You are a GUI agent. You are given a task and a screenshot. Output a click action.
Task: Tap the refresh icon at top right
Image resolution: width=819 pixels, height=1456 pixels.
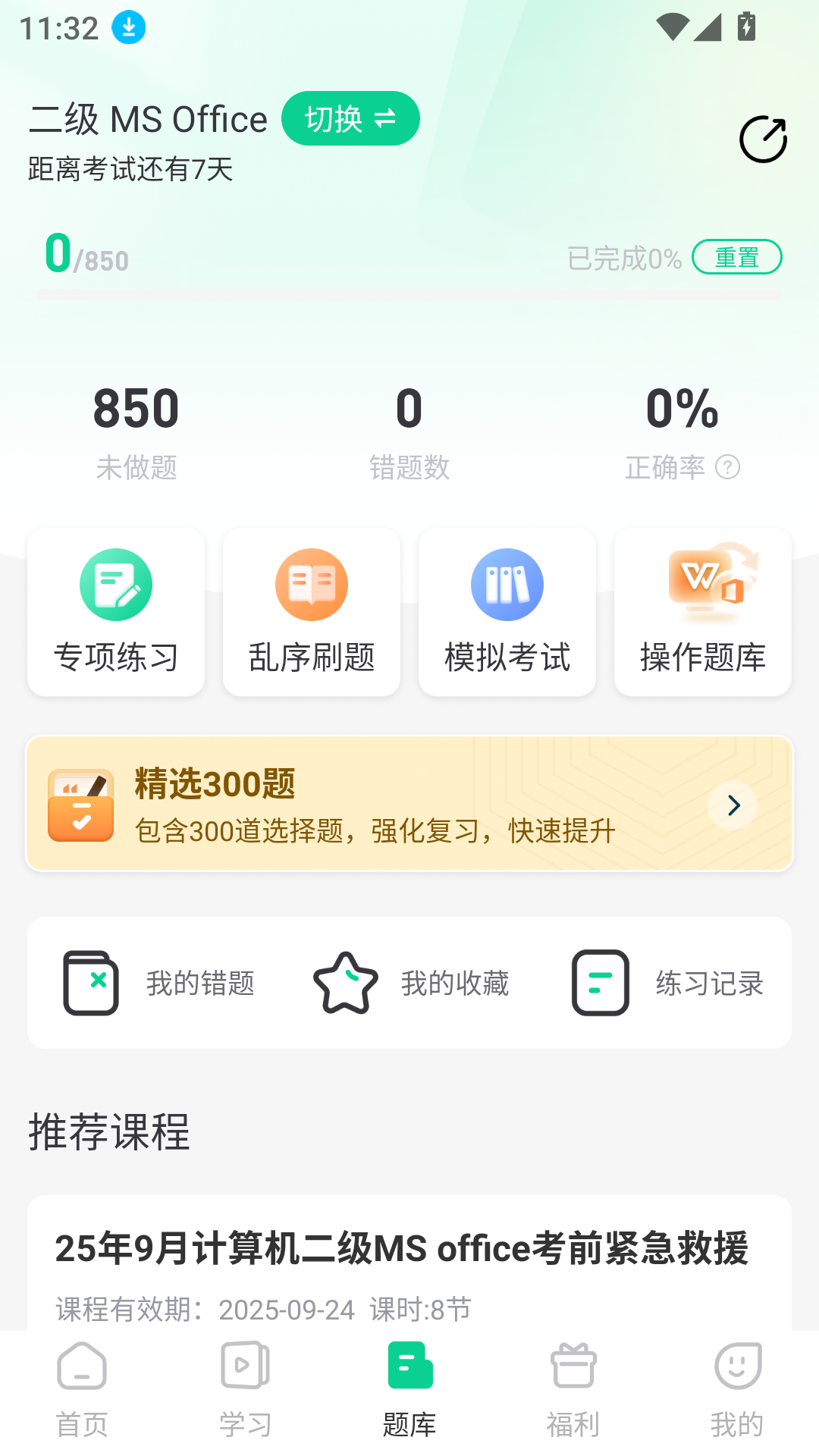(x=761, y=139)
